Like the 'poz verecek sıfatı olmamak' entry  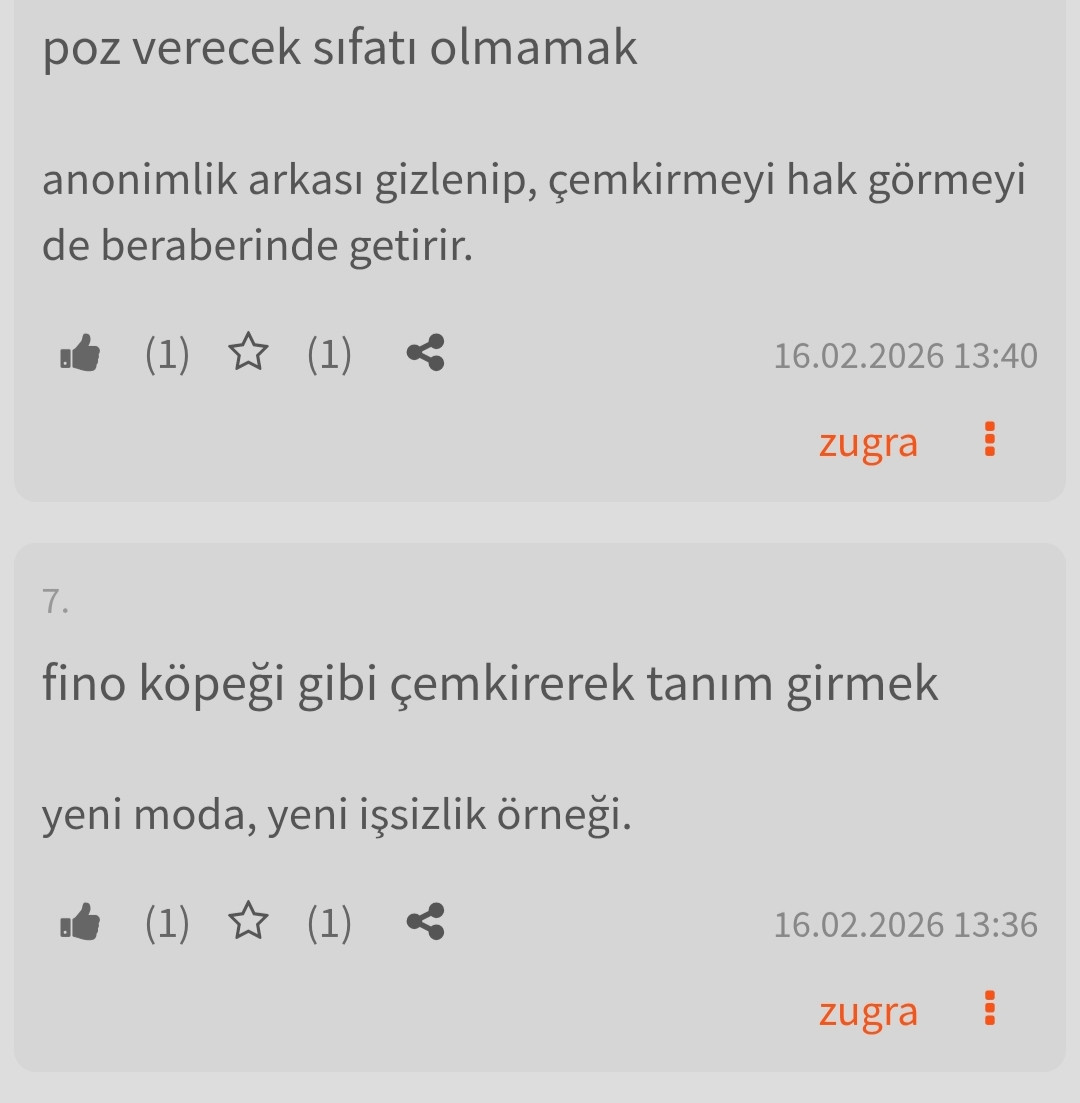coord(81,354)
